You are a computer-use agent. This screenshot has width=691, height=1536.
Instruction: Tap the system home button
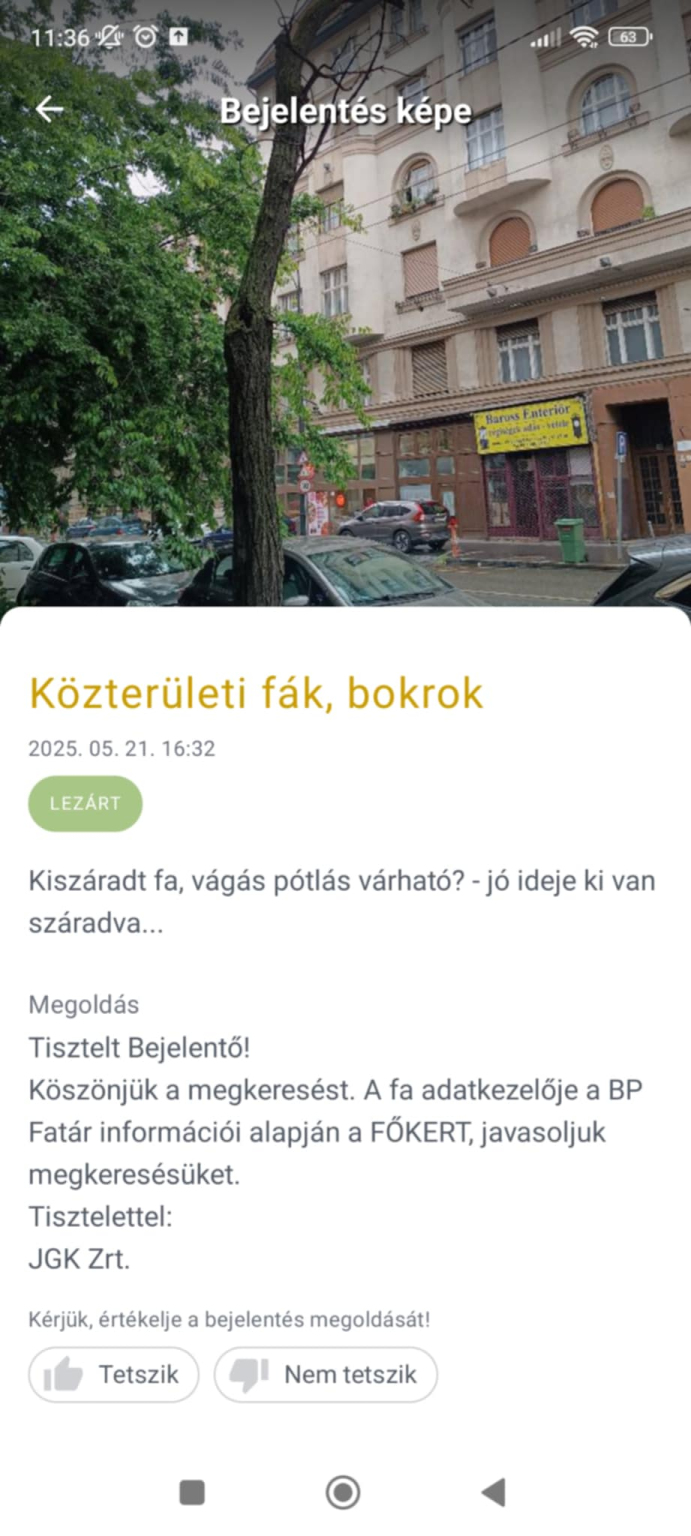point(343,1493)
